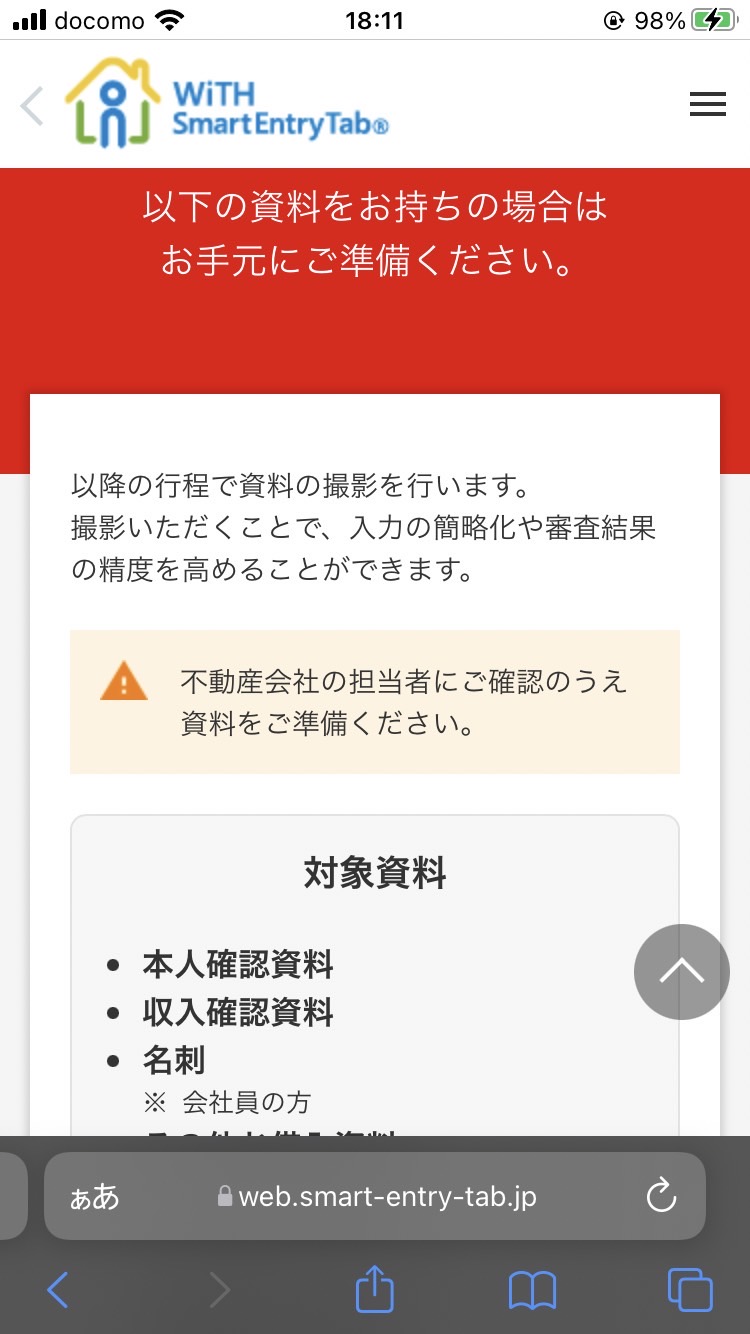Reload the page in Safari
Screen dimensions: 750x1334
coord(661,1196)
